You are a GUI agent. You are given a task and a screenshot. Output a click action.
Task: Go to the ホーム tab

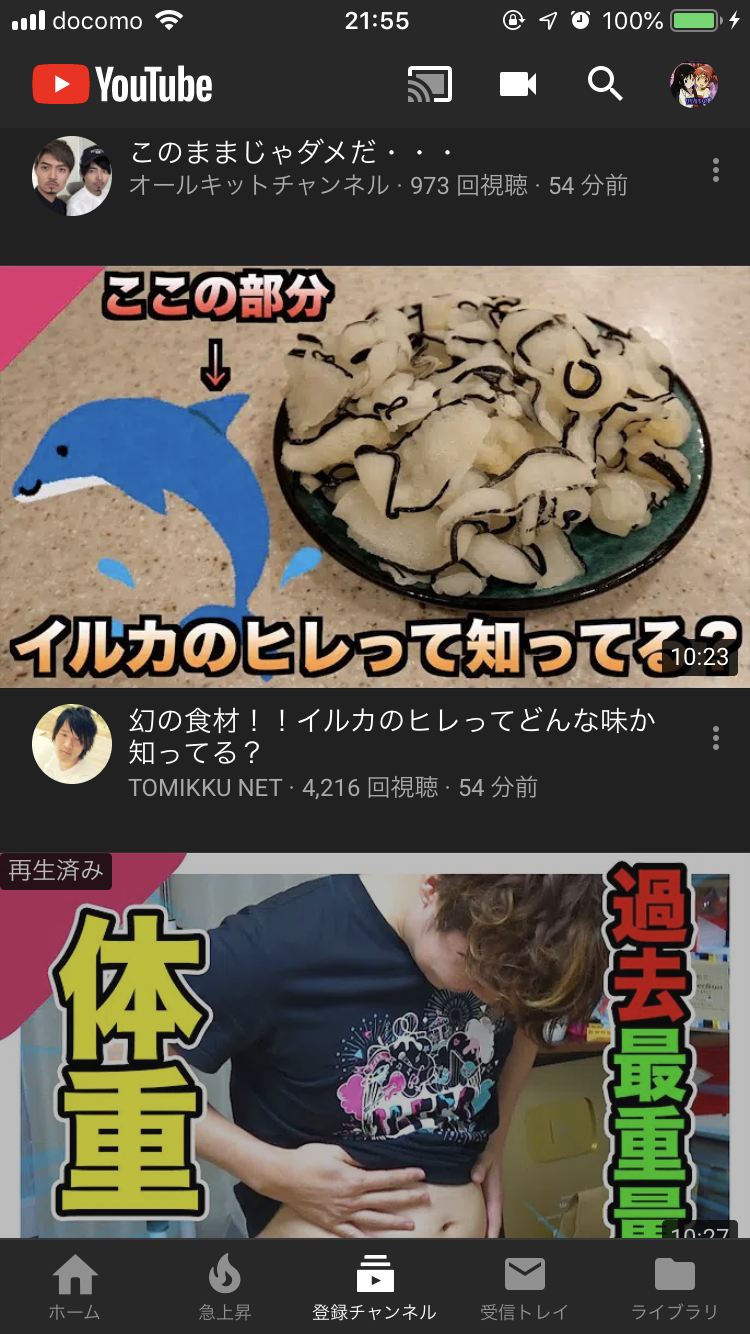(x=75, y=1288)
